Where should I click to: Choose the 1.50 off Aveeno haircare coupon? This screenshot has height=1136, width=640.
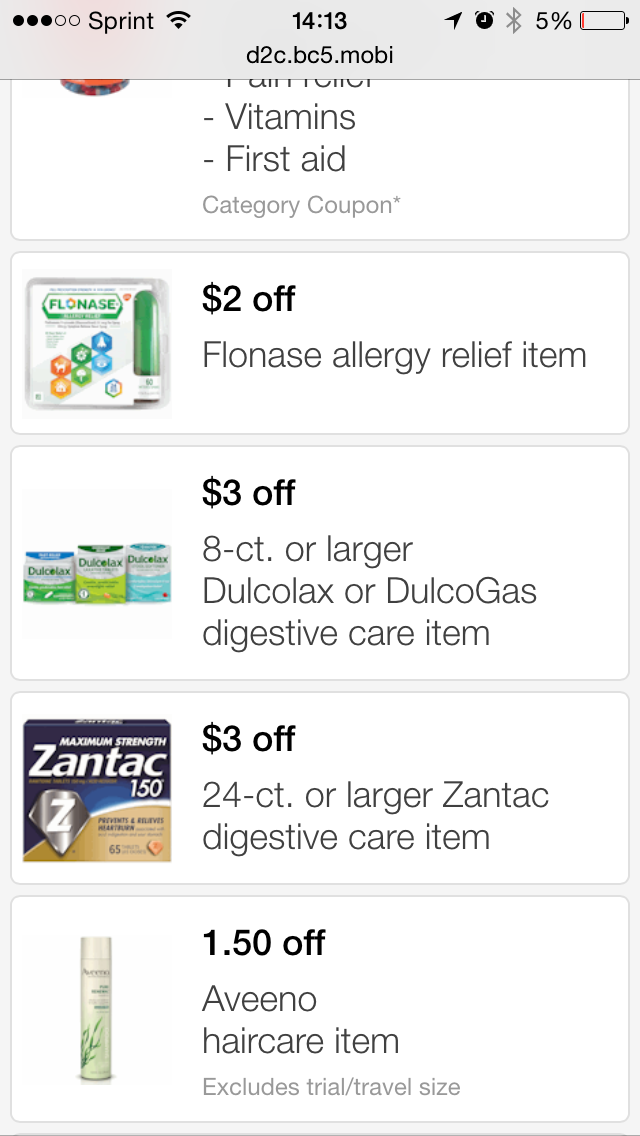(x=320, y=1009)
